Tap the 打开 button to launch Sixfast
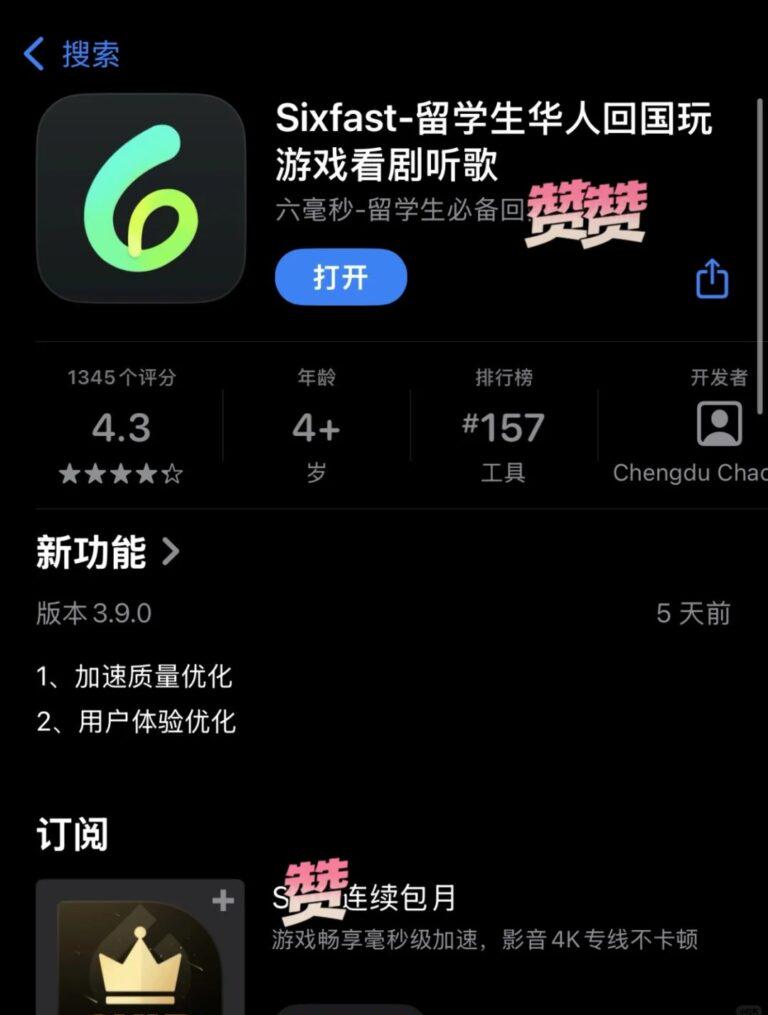The width and height of the screenshot is (768, 1015). 341,277
